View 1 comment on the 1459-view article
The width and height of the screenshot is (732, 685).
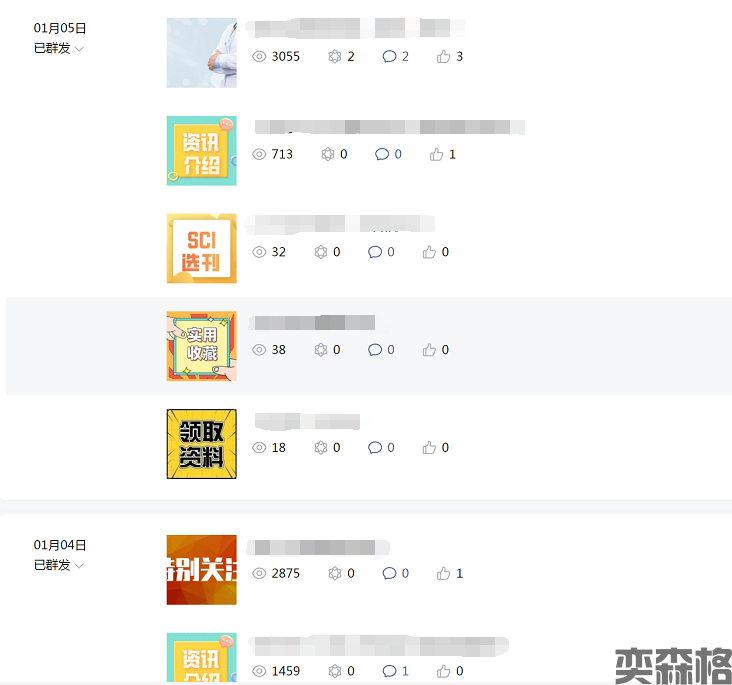(x=396, y=671)
